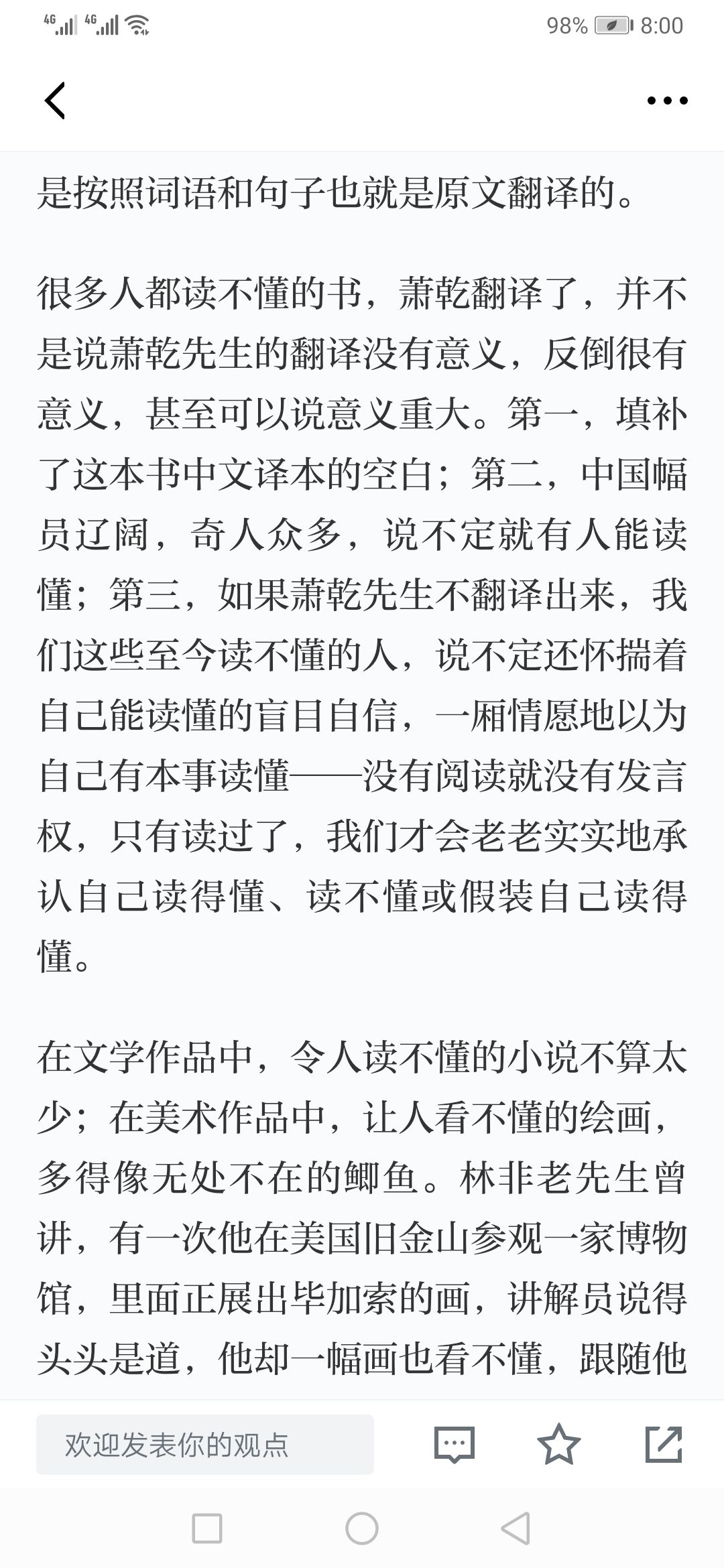Bookmark this article with the star

(x=559, y=1444)
